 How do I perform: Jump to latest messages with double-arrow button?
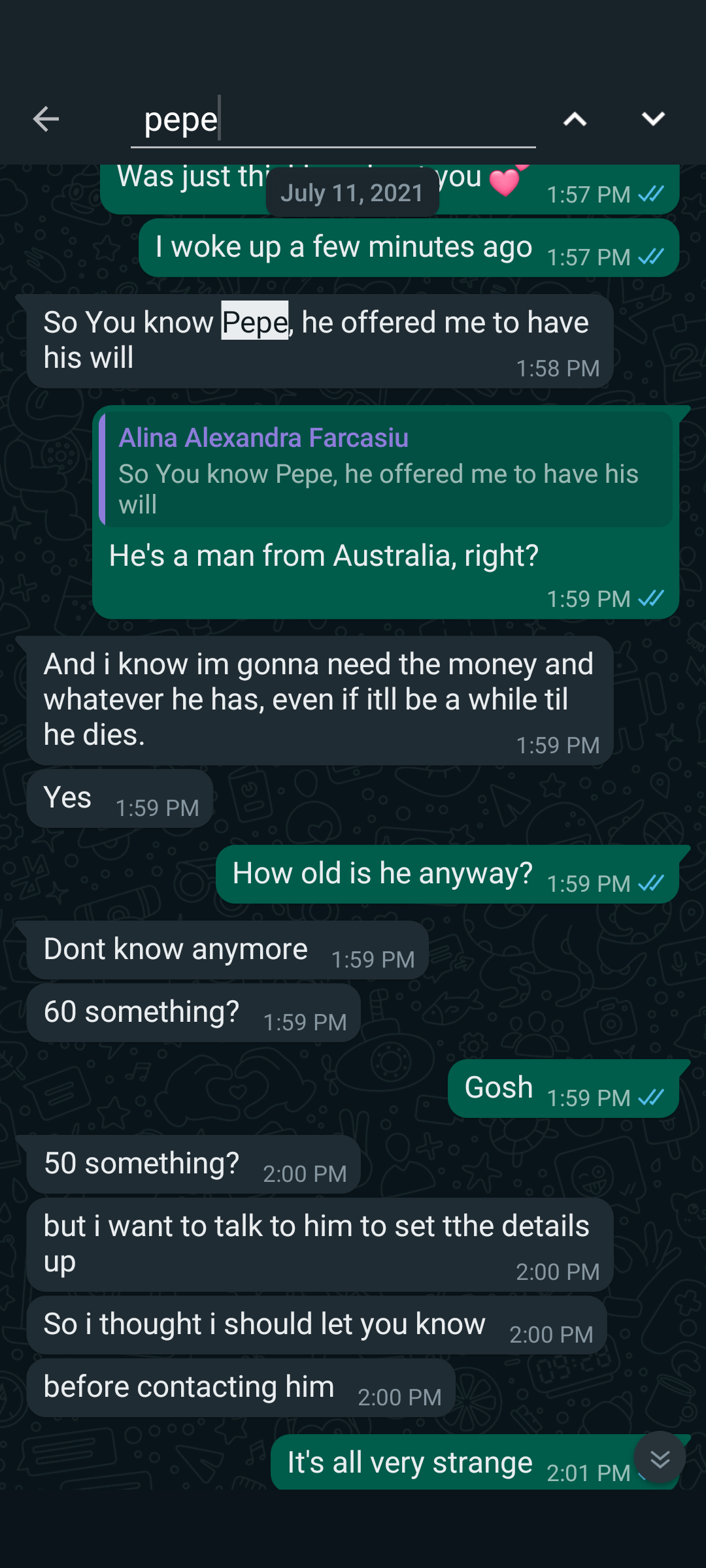660,1459
